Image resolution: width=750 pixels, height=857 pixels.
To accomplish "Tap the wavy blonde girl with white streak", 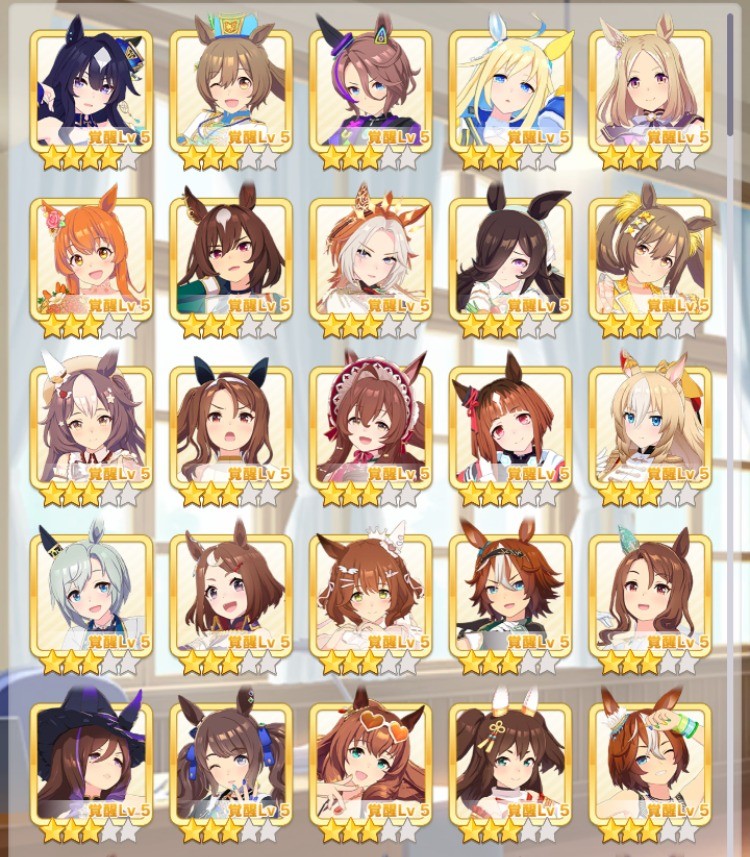I will click(651, 426).
